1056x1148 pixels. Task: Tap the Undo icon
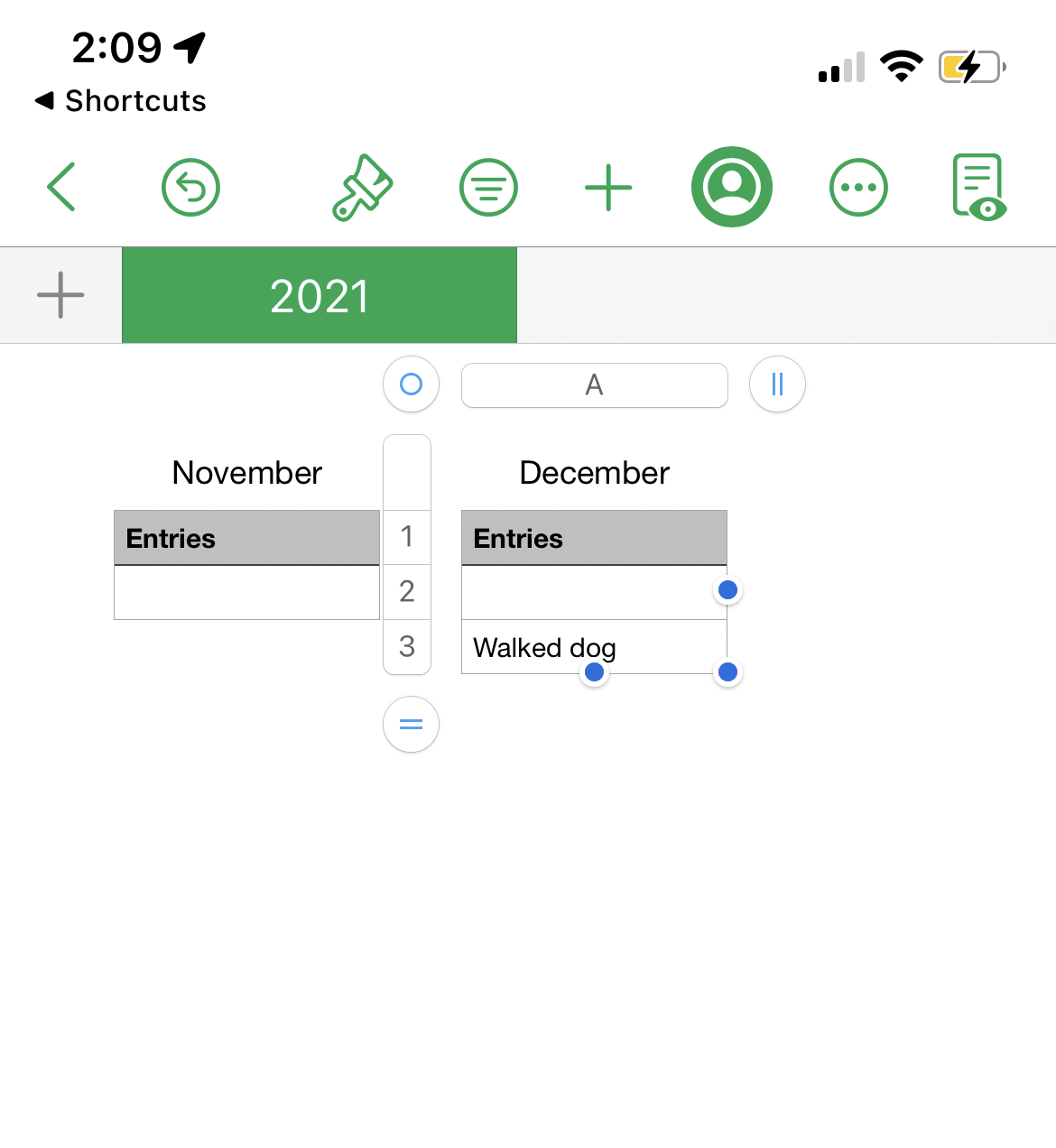[x=190, y=187]
